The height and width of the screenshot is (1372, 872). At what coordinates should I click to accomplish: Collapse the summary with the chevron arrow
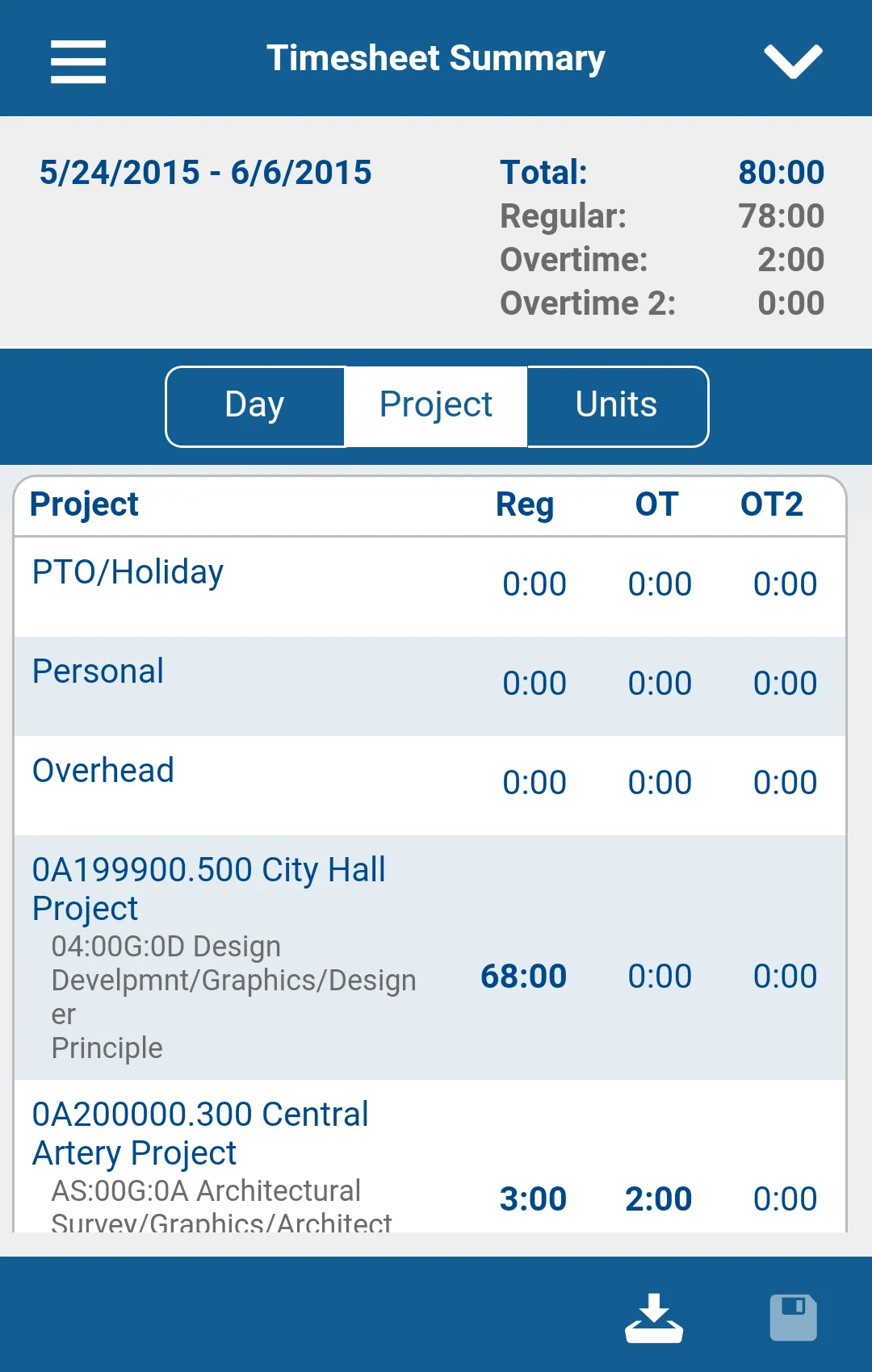[794, 61]
